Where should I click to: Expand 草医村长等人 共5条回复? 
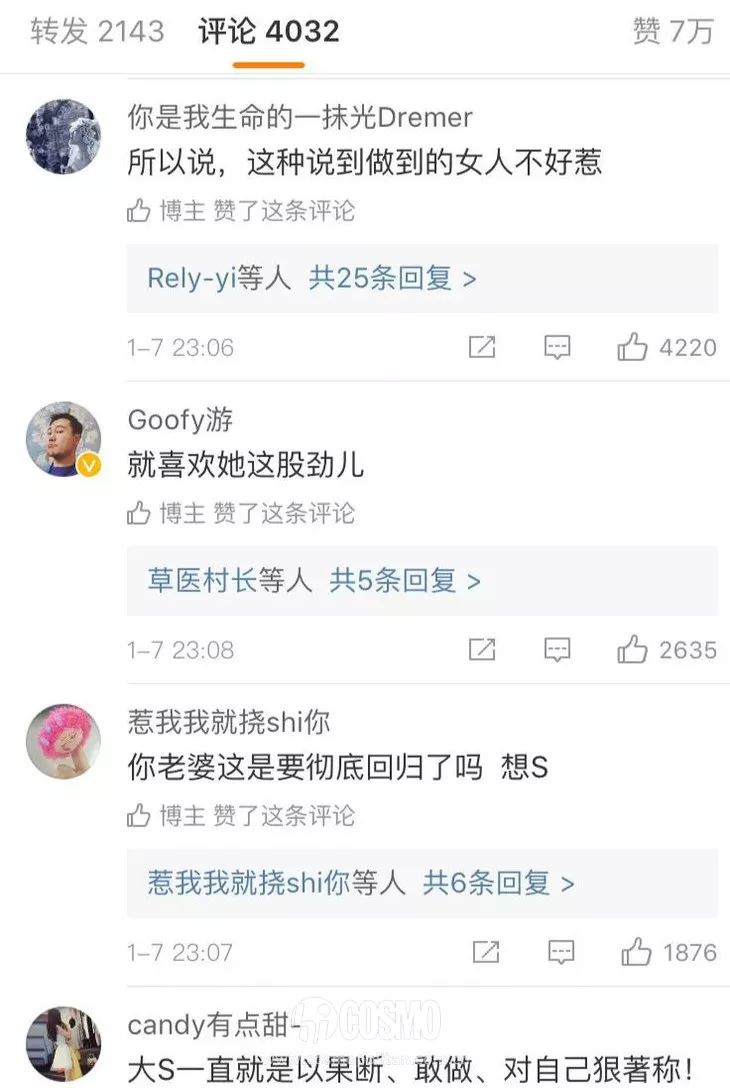point(314,580)
